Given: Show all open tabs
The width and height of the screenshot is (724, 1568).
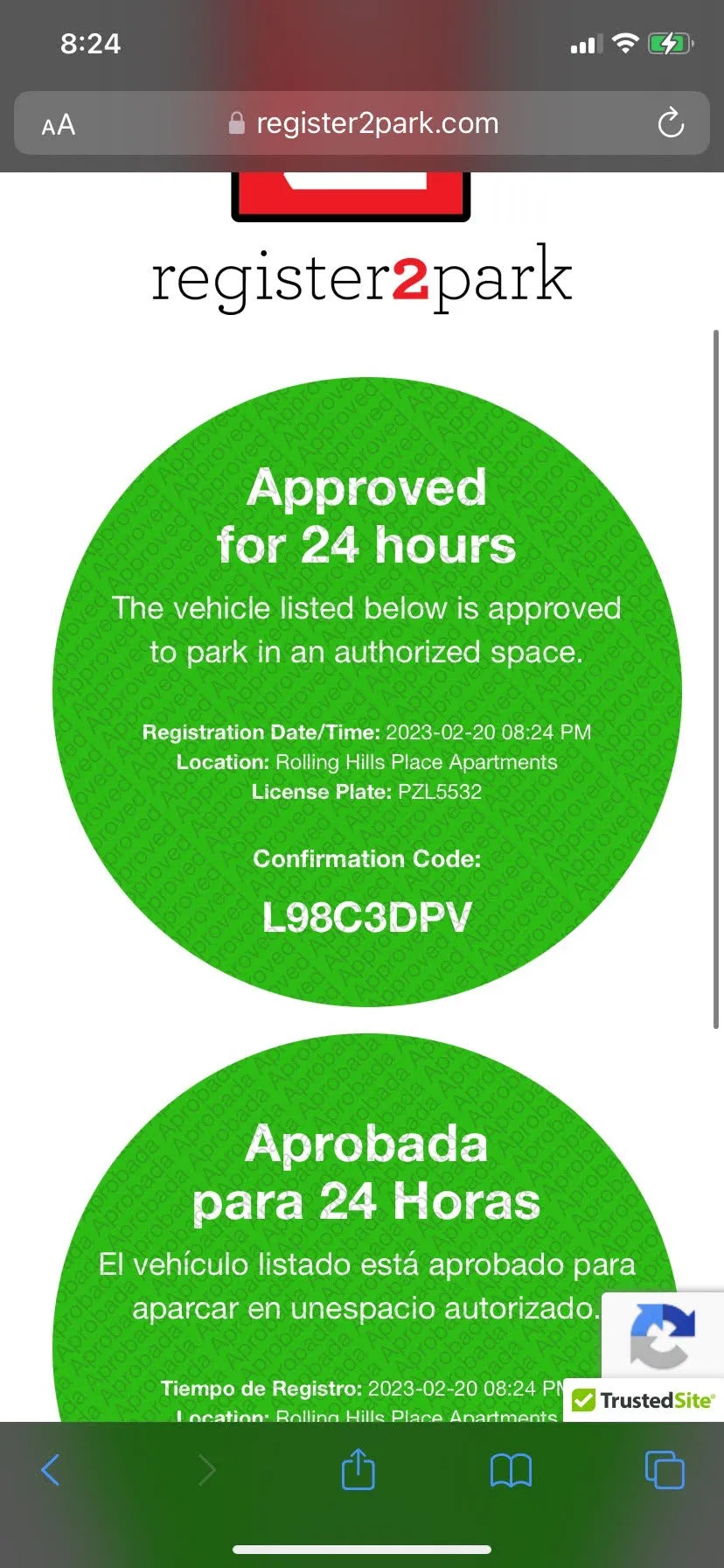Looking at the screenshot, I should click(x=664, y=1469).
